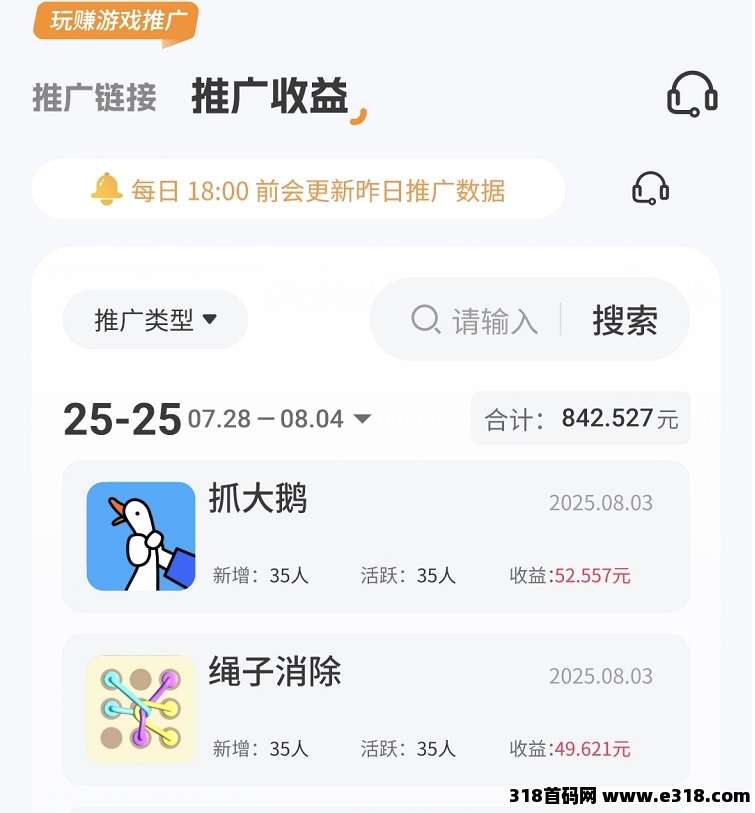The height and width of the screenshot is (813, 755).
Task: Switch to the 推广链接 tab
Action: point(94,98)
